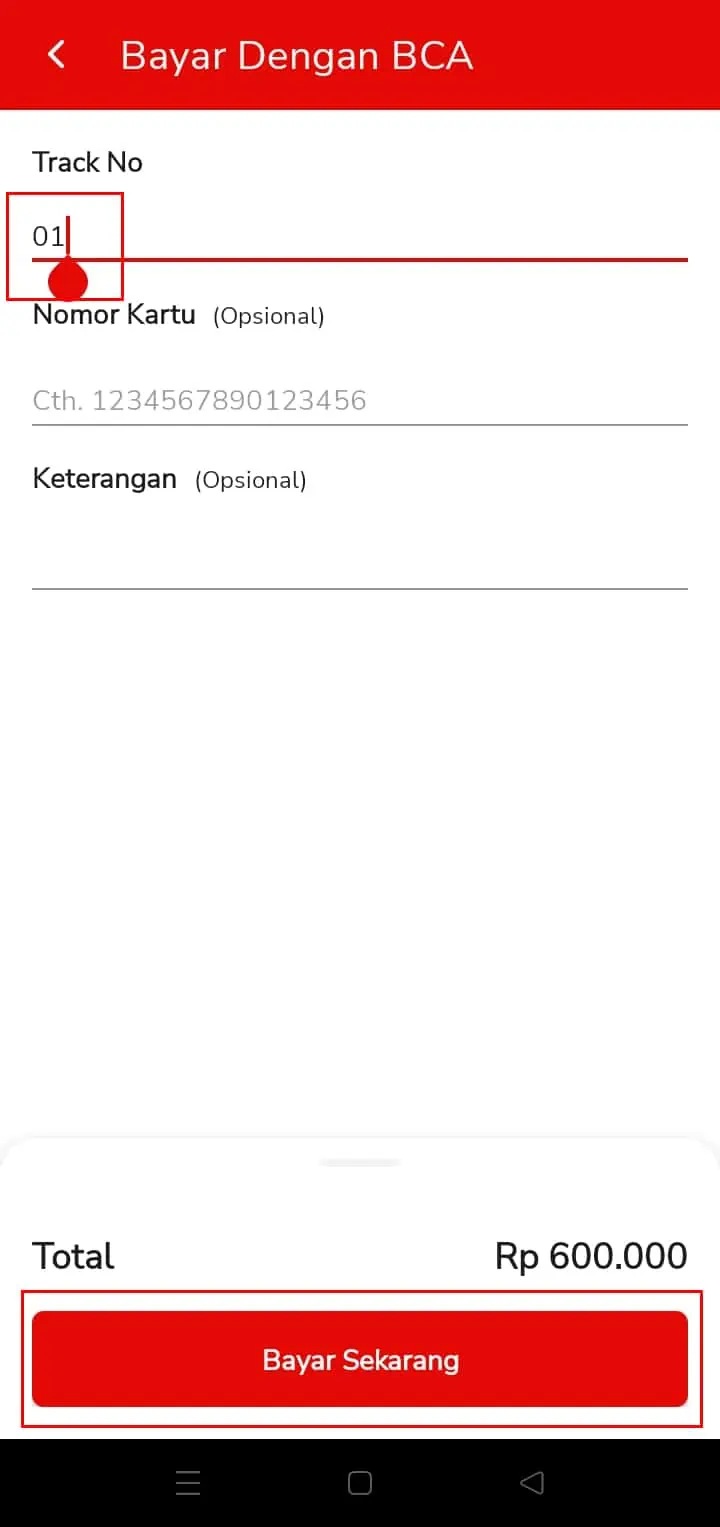This screenshot has width=720, height=1527.
Task: Tap the Bayar Sekarang button
Action: pyautogui.click(x=360, y=1359)
